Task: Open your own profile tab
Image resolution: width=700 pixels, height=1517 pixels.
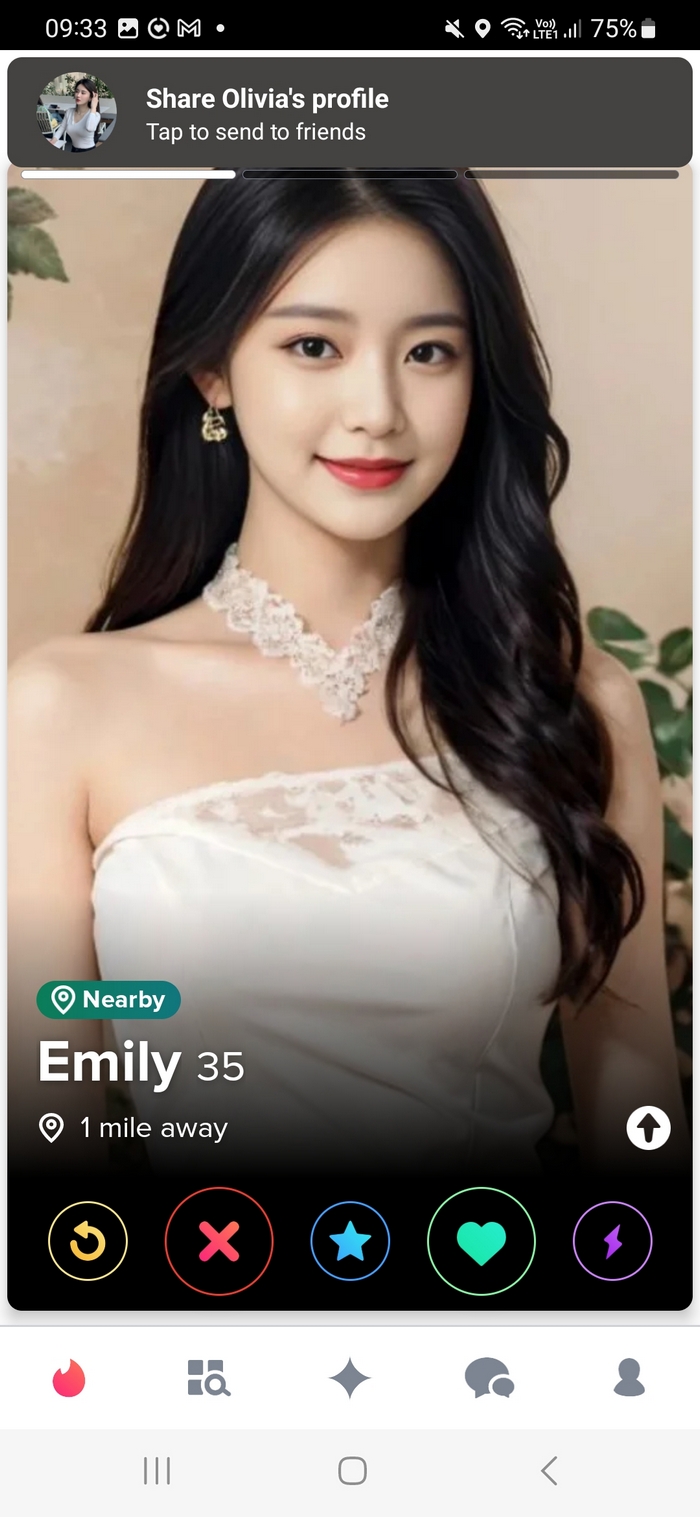Action: (x=629, y=1378)
